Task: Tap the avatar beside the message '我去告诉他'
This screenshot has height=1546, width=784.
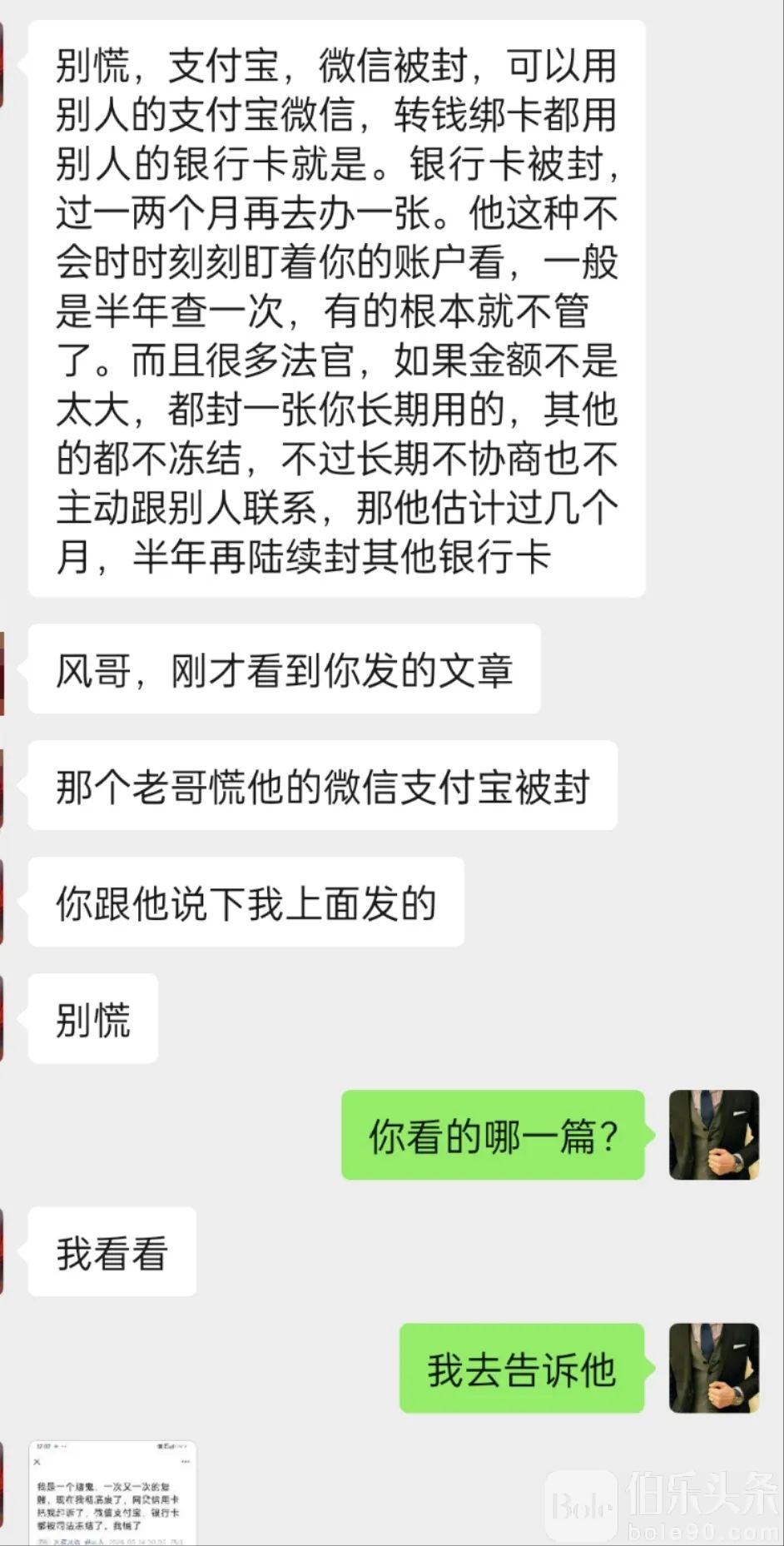Action: (714, 1368)
